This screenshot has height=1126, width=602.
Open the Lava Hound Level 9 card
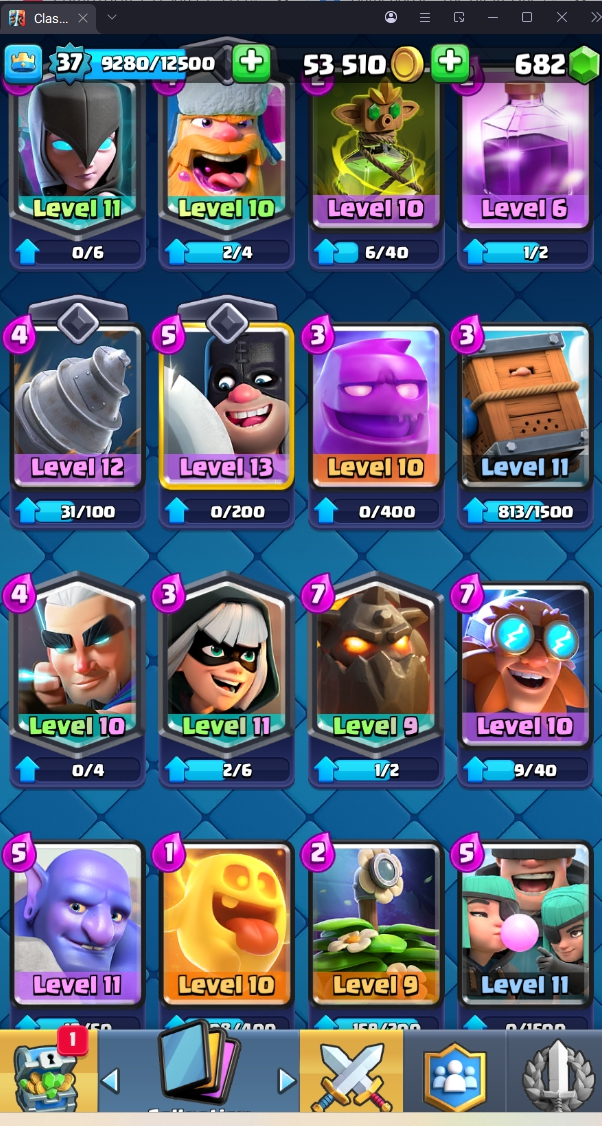[x=375, y=665]
